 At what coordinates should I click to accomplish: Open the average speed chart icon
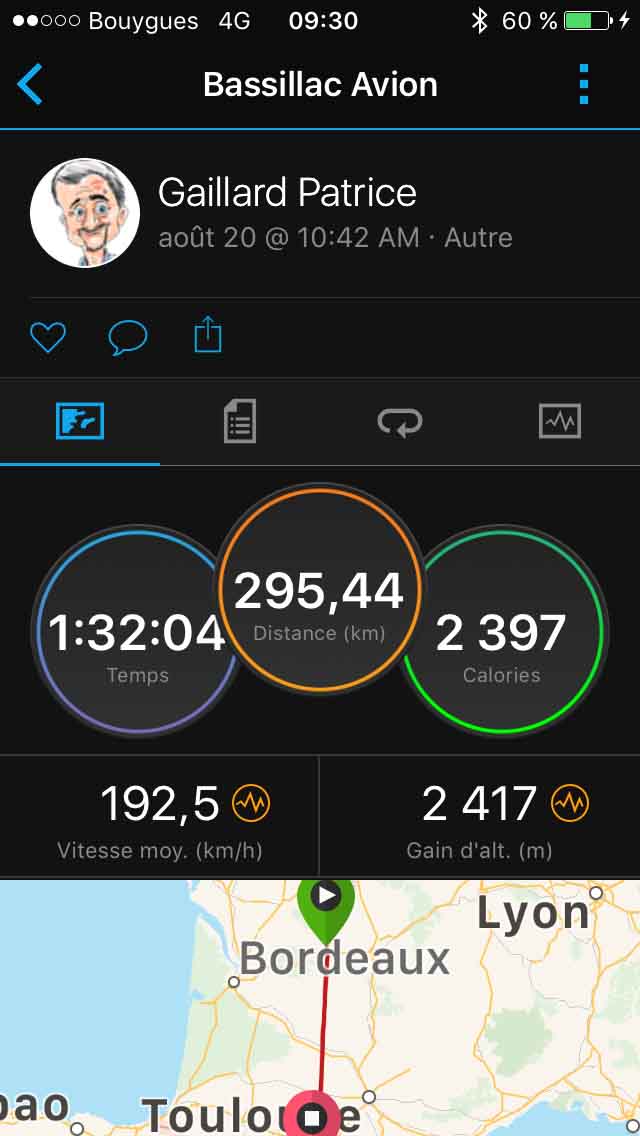(x=251, y=803)
